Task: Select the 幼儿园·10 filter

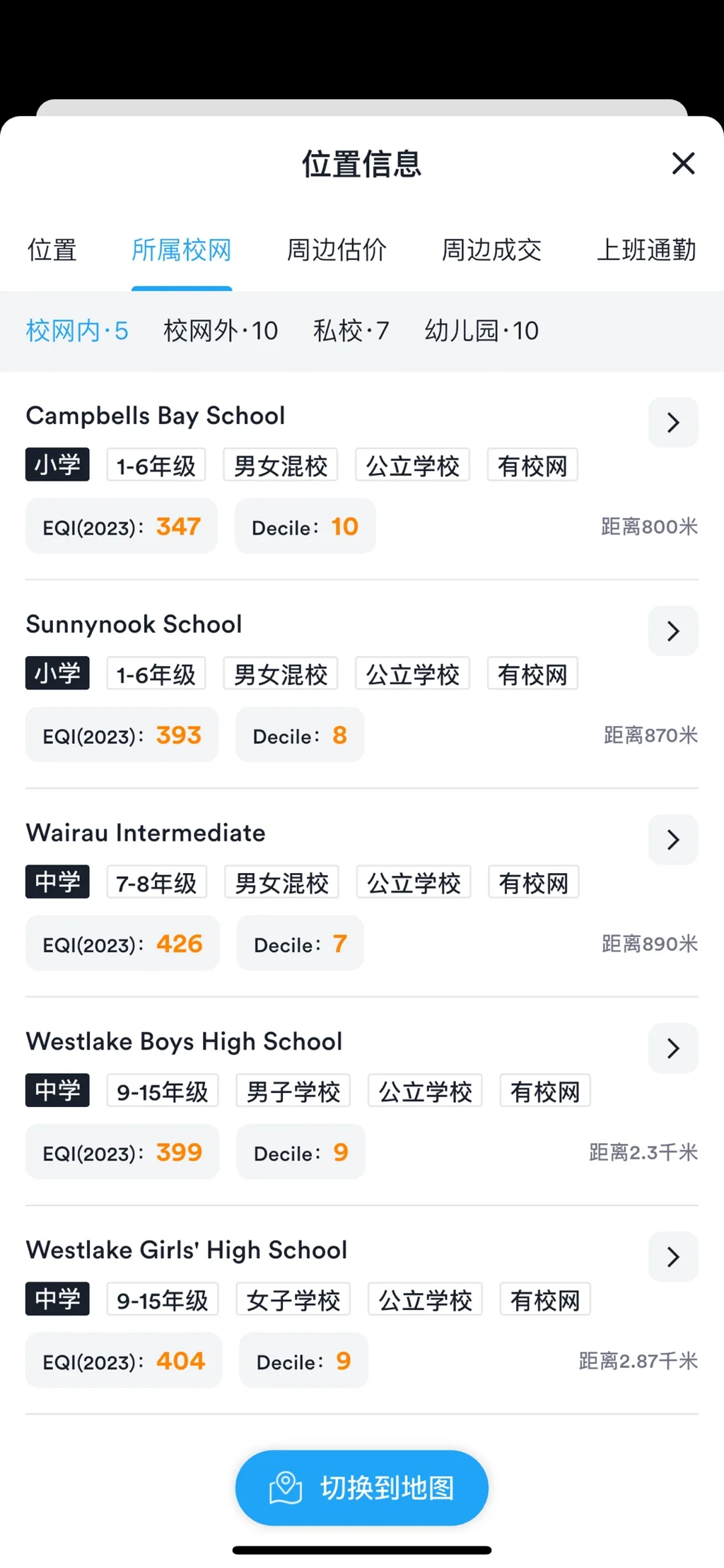Action: pos(481,330)
